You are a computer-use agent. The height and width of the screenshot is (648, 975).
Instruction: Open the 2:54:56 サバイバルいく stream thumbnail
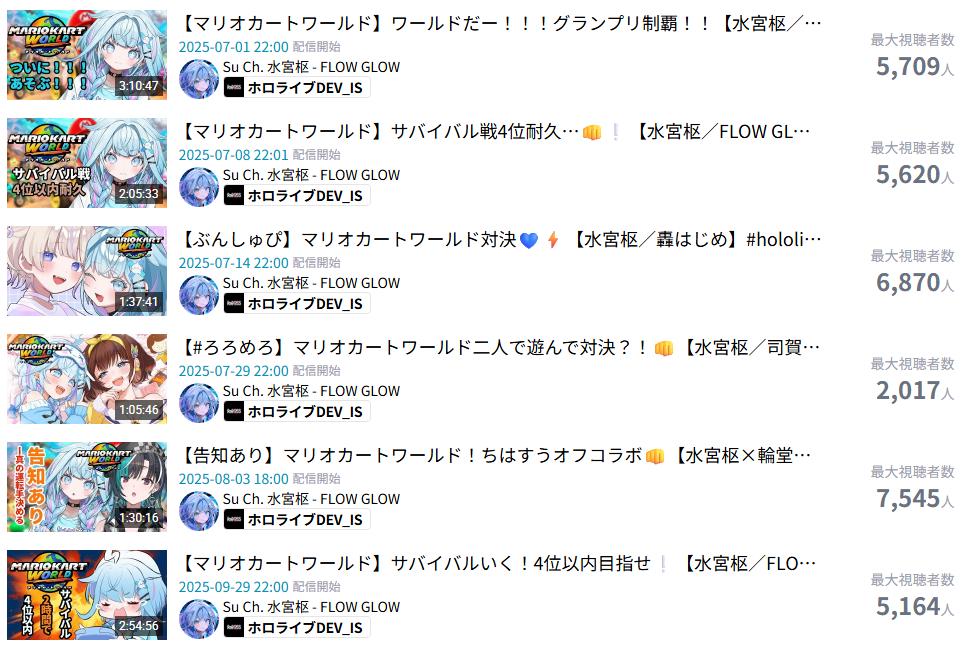(x=87, y=595)
